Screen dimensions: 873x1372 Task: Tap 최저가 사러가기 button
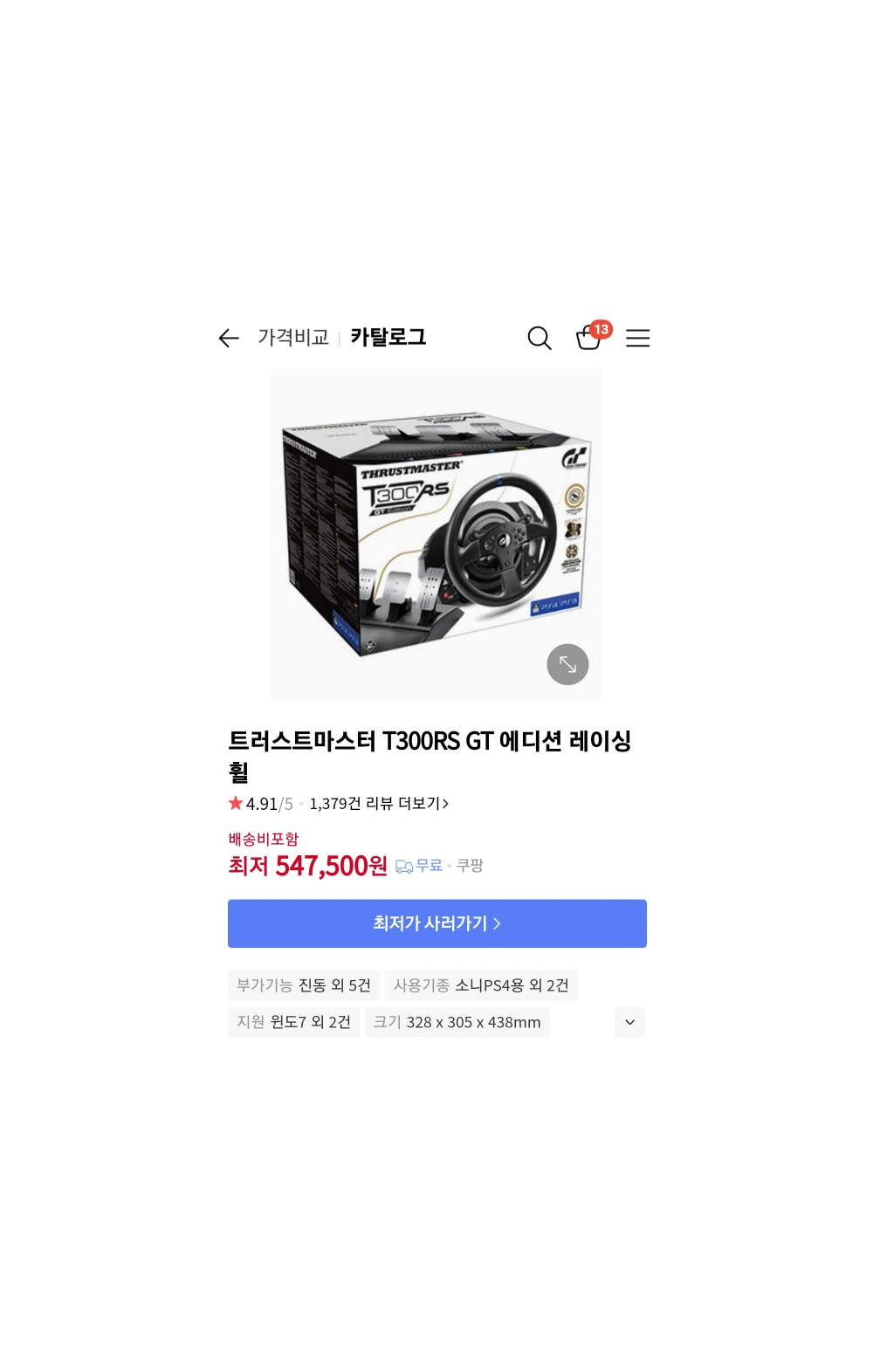coord(436,923)
